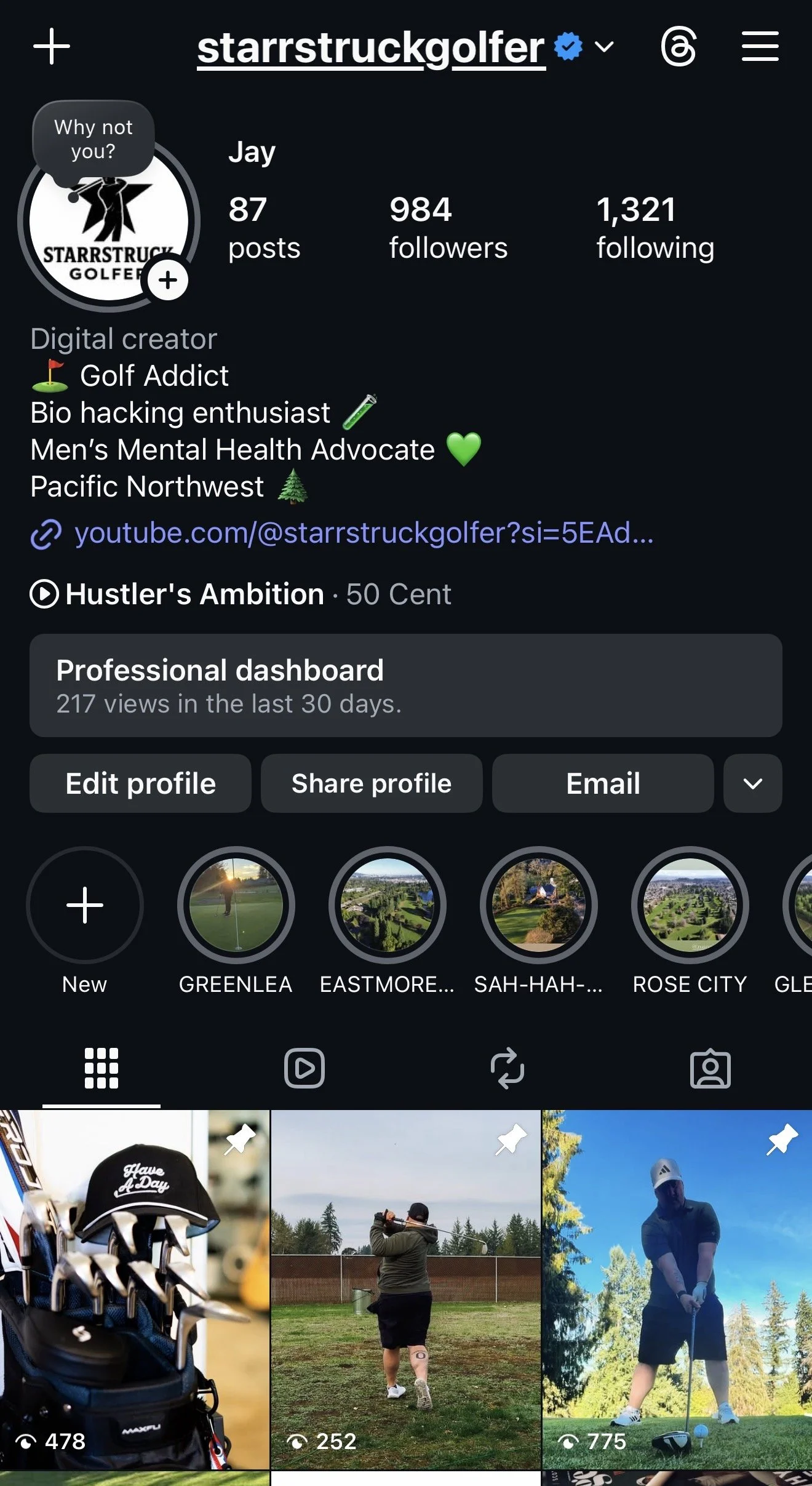
Task: View the 984 followers list
Action: point(448,228)
